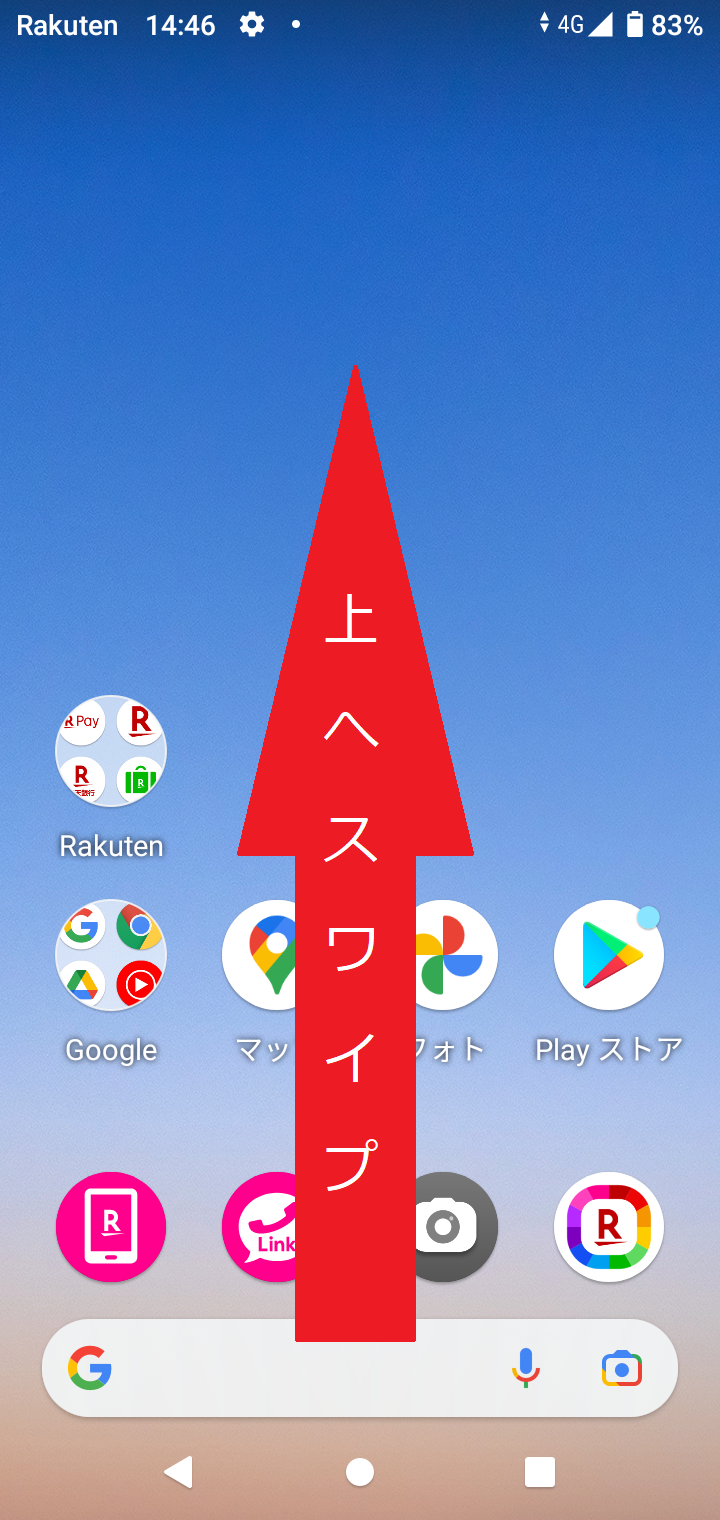This screenshot has height=1520, width=720.
Task: Open the my Rakuten Mobile app
Action: click(111, 1227)
